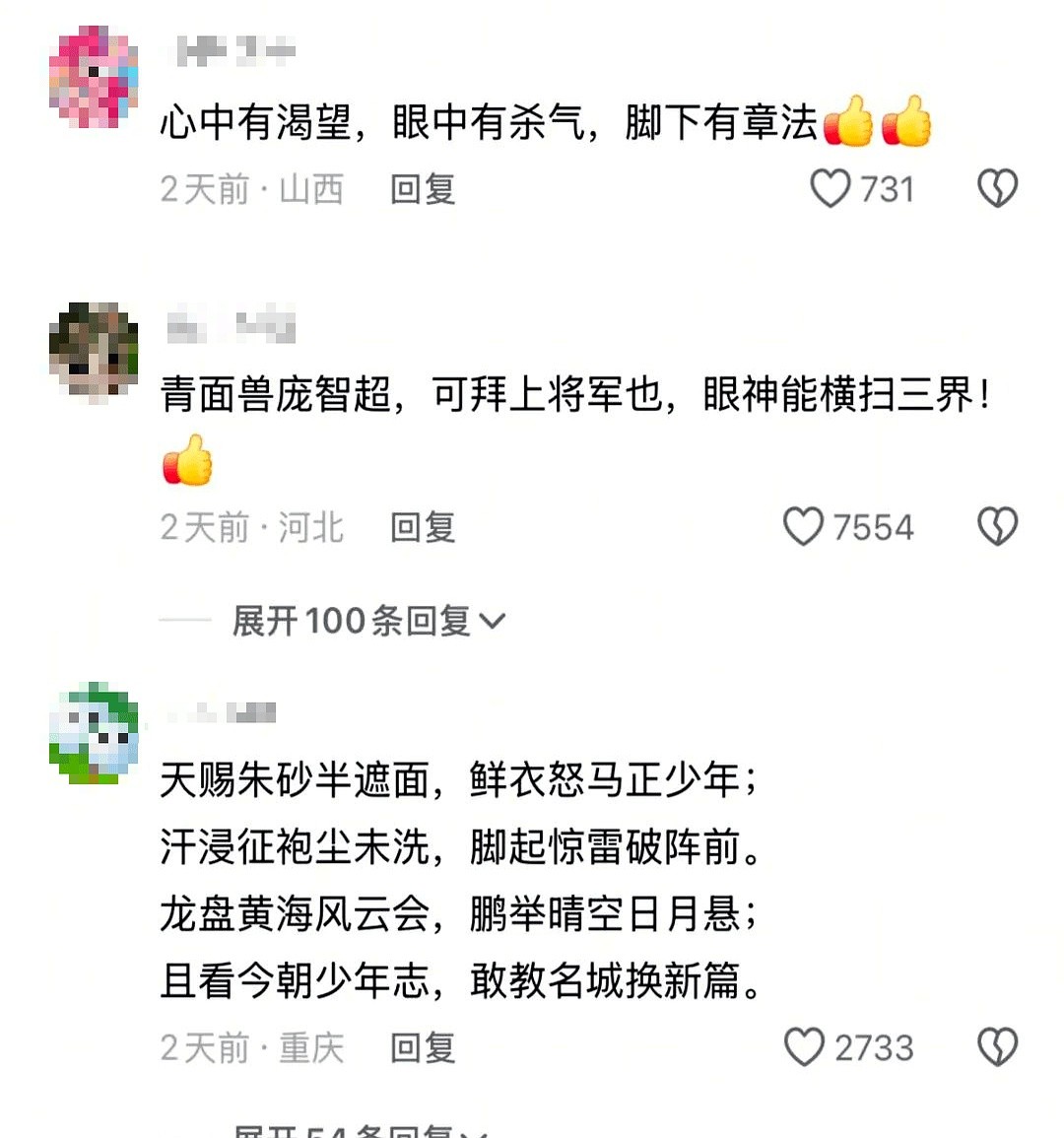
Task: Dislike the Chongqing poem comment
Action: (x=997, y=1047)
